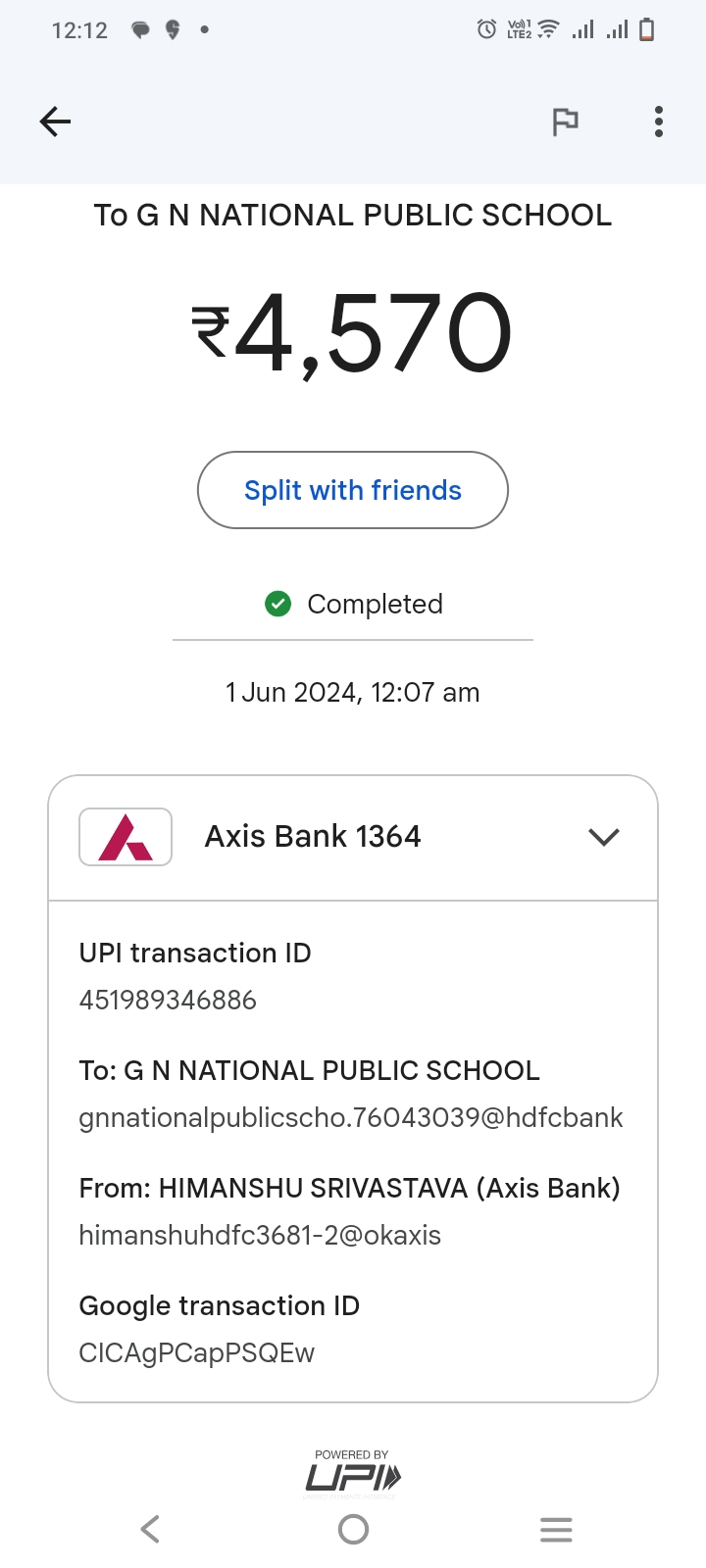
Task: Tap the system home button
Action: pos(353,1529)
